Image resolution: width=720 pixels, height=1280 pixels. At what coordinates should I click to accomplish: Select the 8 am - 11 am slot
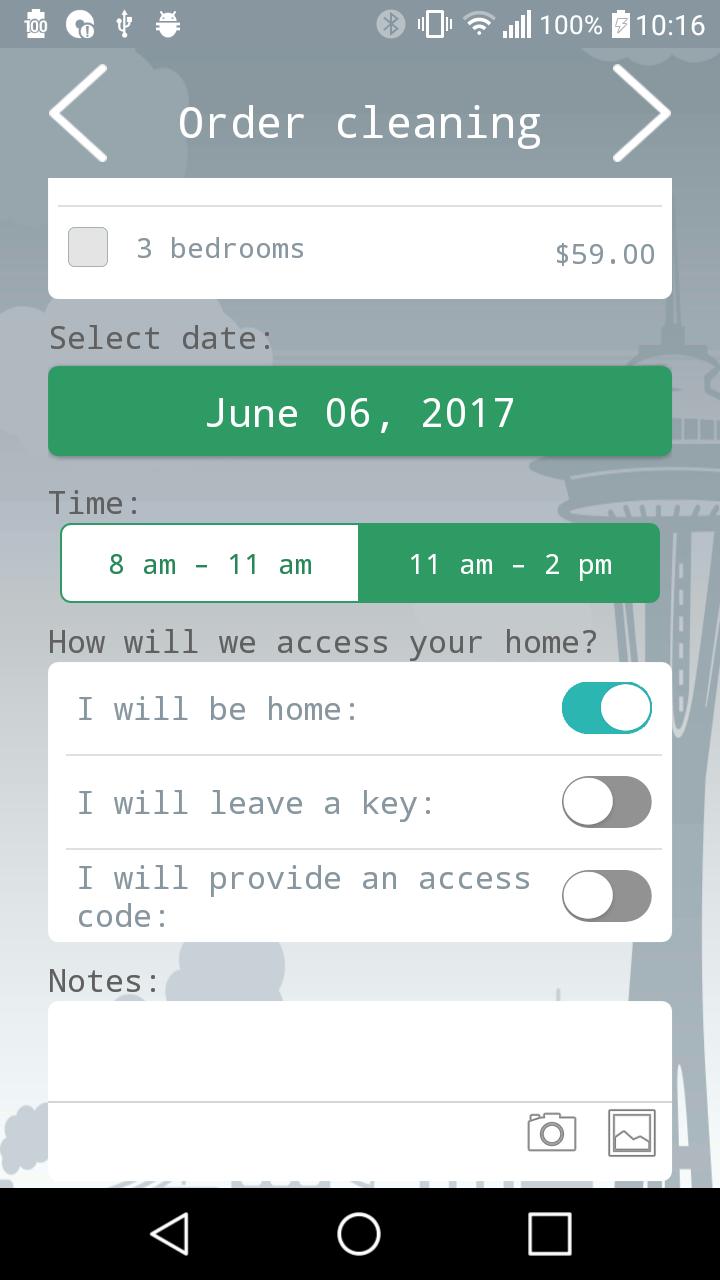(210, 564)
